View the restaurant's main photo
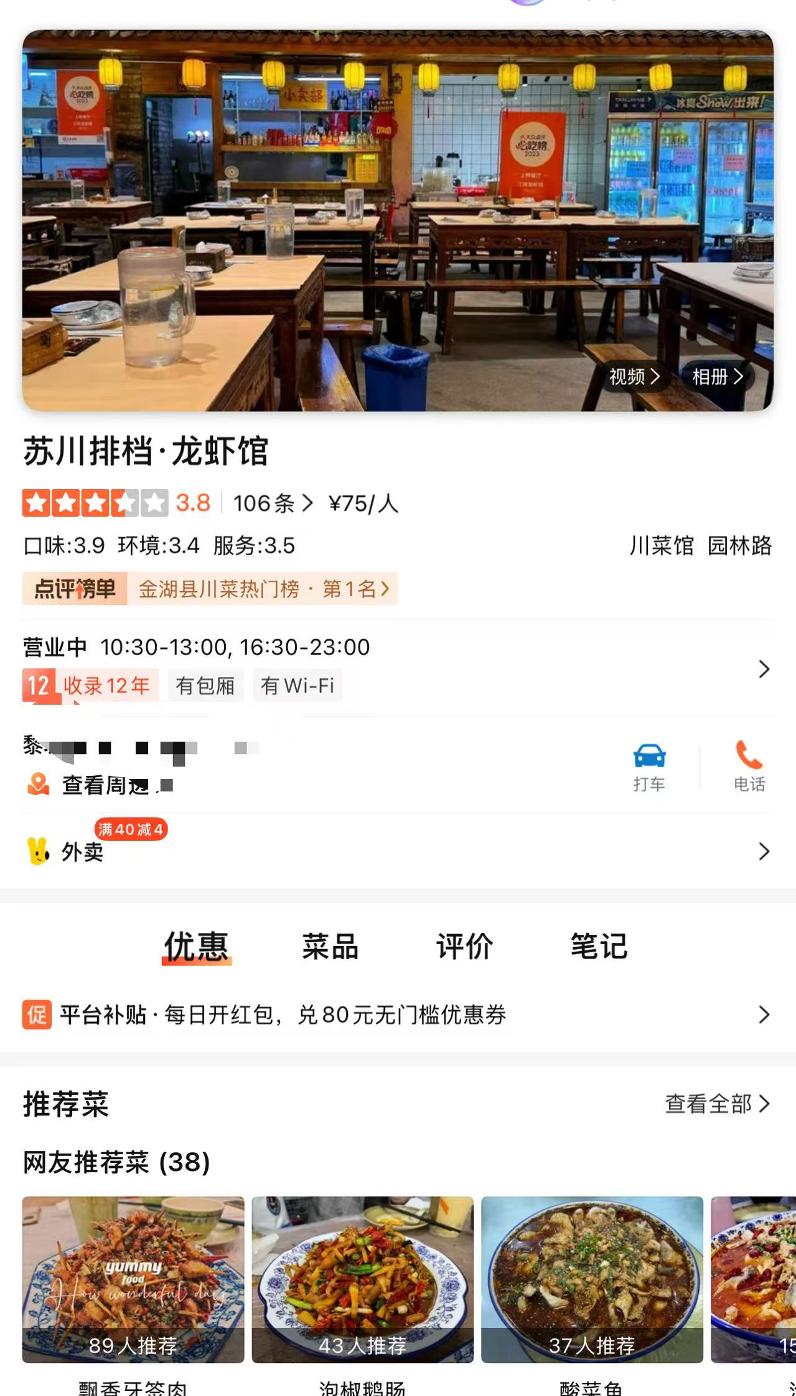The image size is (796, 1396). (398, 200)
